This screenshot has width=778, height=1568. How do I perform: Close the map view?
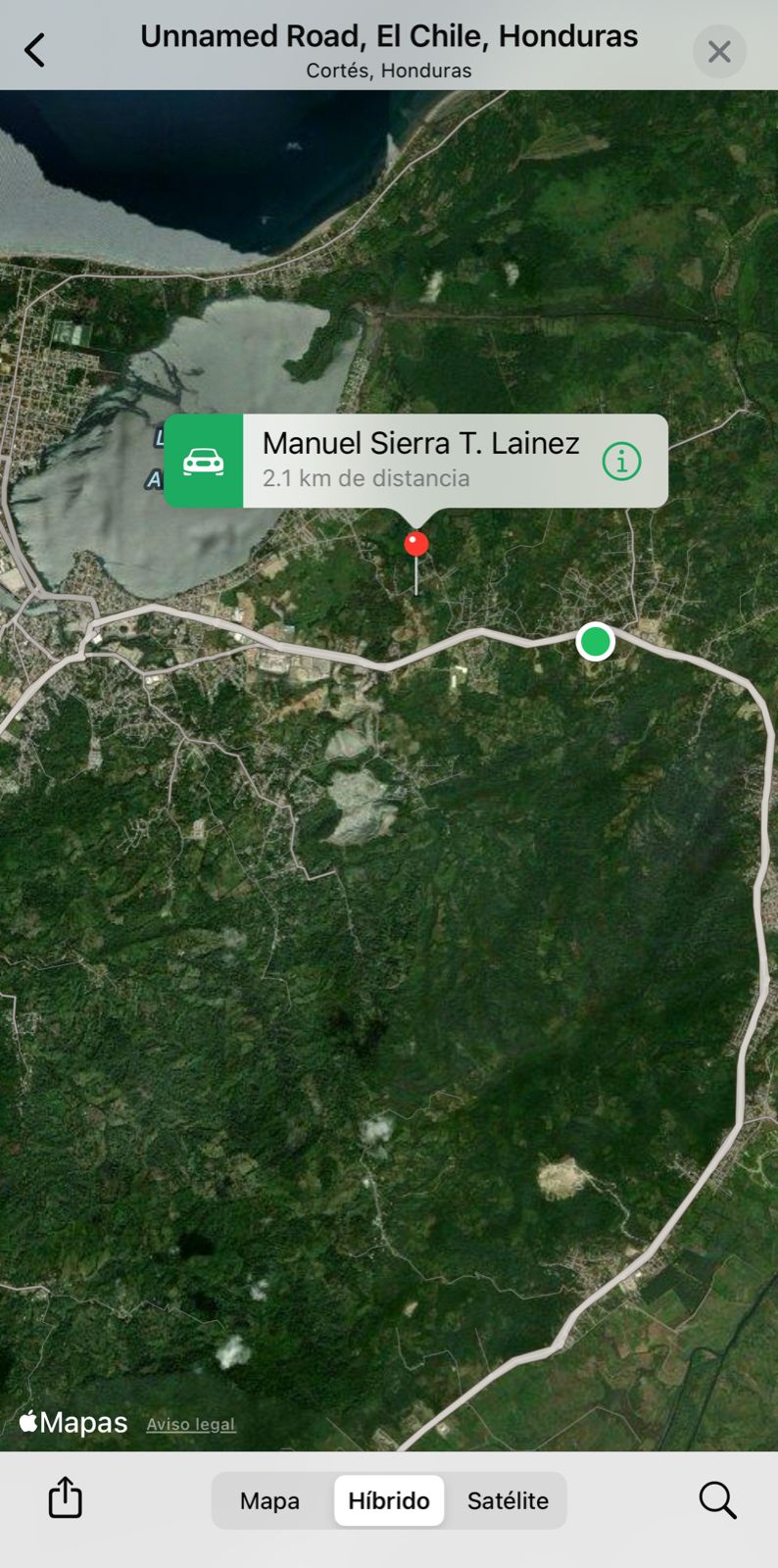(x=719, y=52)
